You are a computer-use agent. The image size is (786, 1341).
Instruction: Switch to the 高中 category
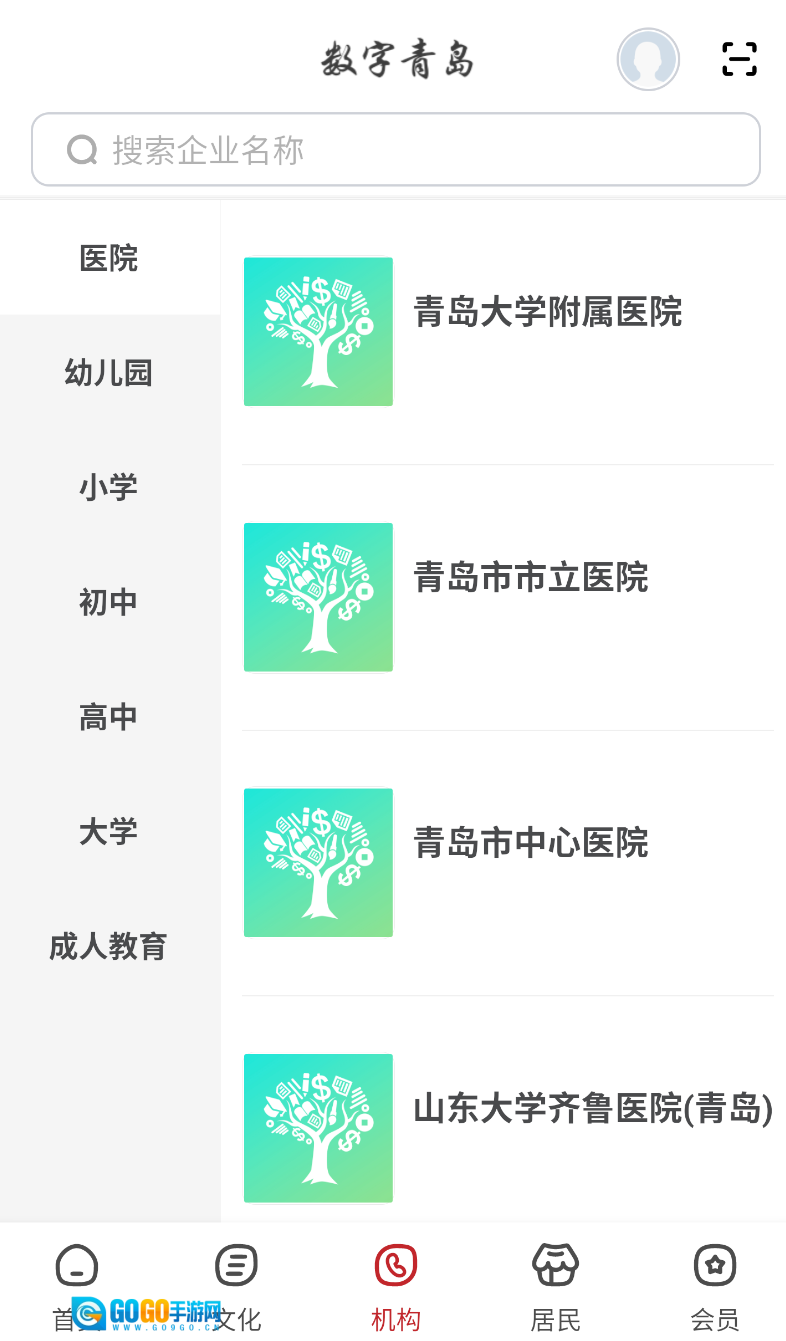[109, 717]
